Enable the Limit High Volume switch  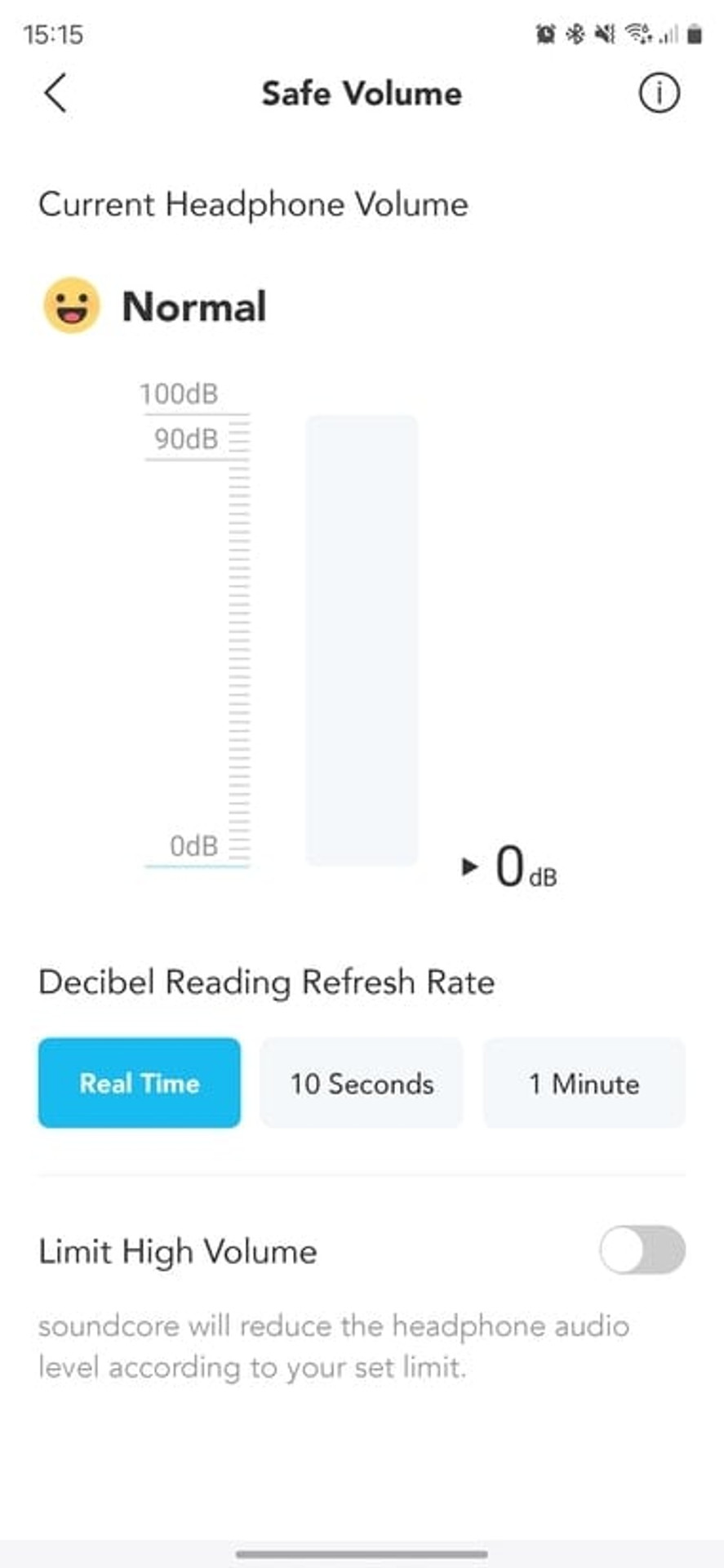(x=642, y=1249)
